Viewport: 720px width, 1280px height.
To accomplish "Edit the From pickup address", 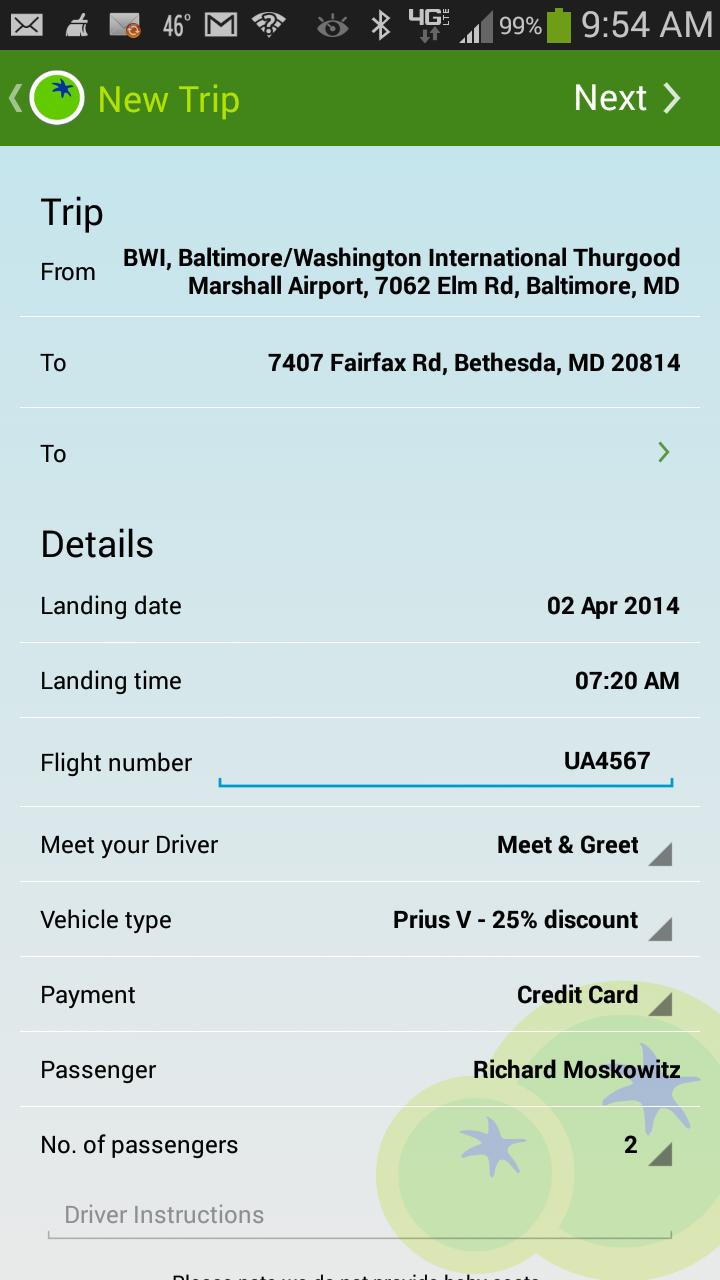I will [x=400, y=272].
